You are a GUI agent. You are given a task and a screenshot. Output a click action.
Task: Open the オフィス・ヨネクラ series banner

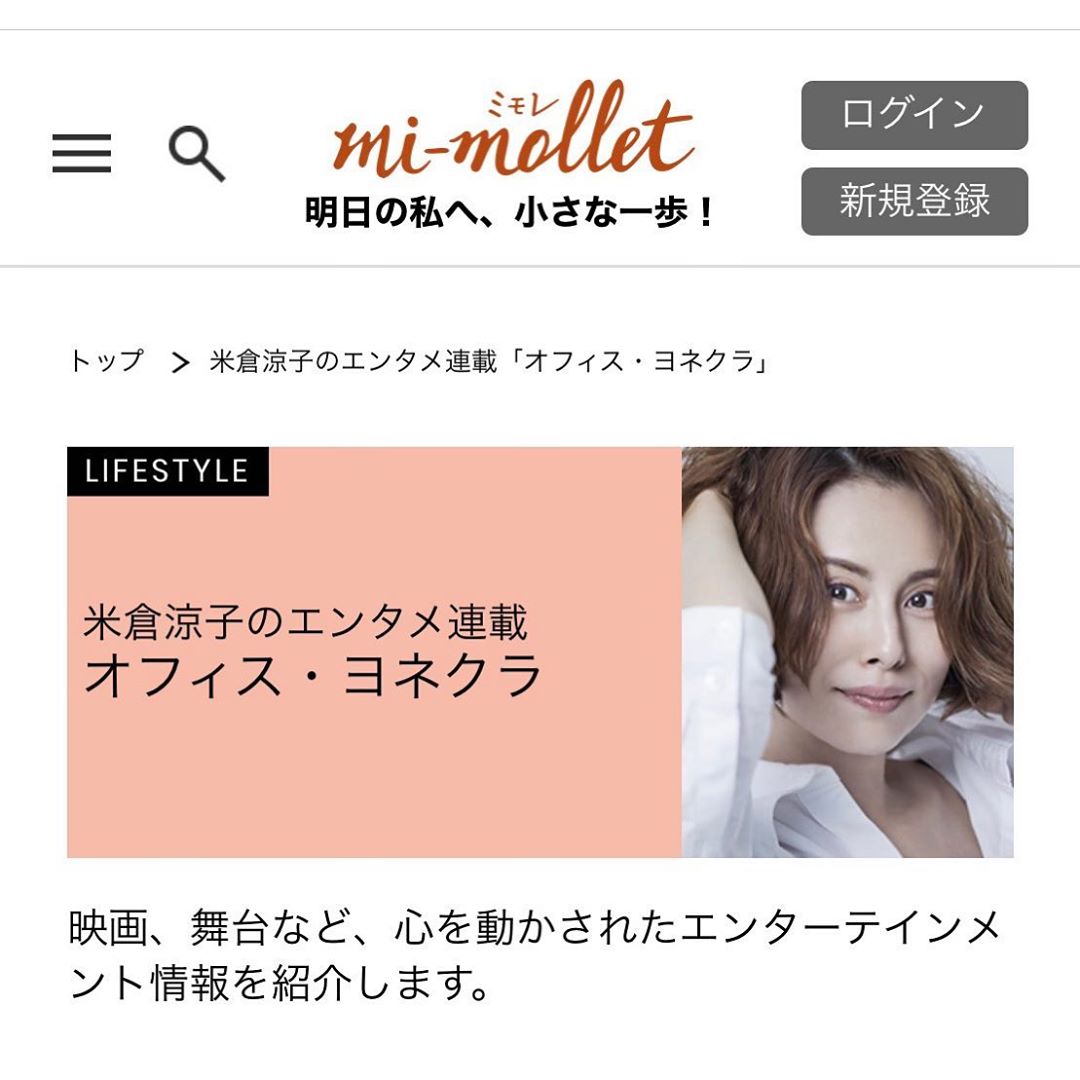540,652
